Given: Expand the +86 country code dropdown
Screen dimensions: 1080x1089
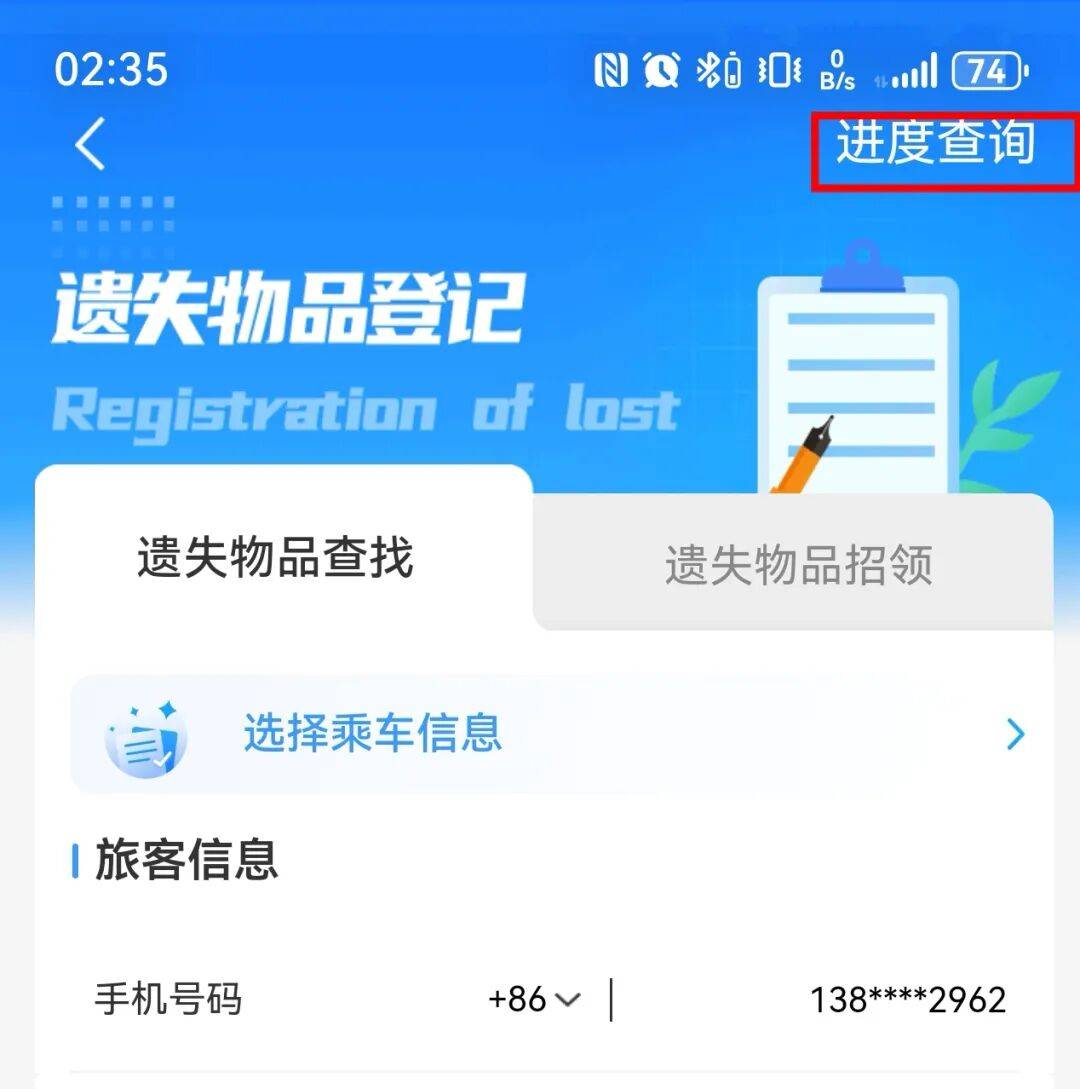Looking at the screenshot, I should pos(534,999).
